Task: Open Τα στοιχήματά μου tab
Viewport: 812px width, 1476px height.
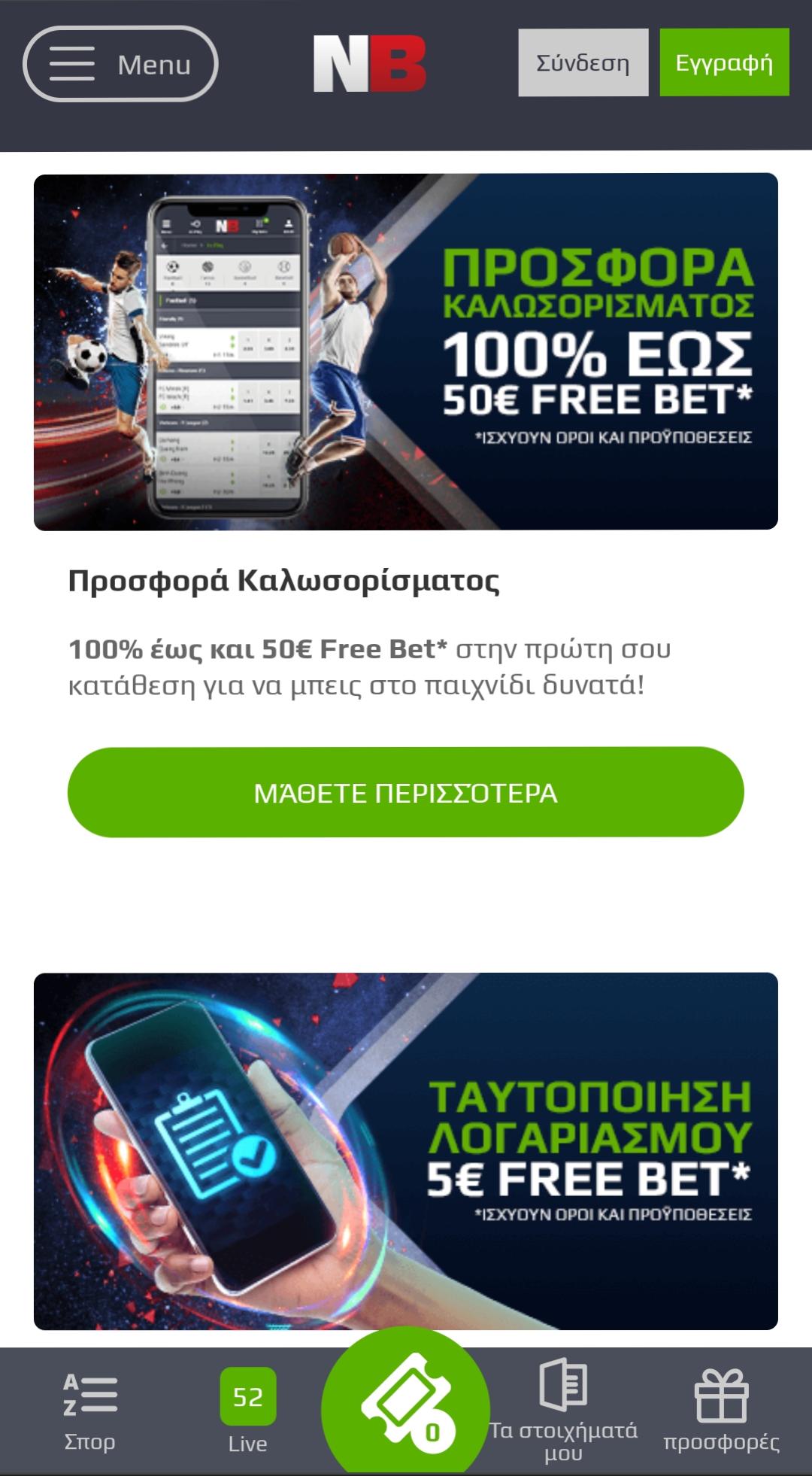Action: pyautogui.click(x=563, y=1411)
